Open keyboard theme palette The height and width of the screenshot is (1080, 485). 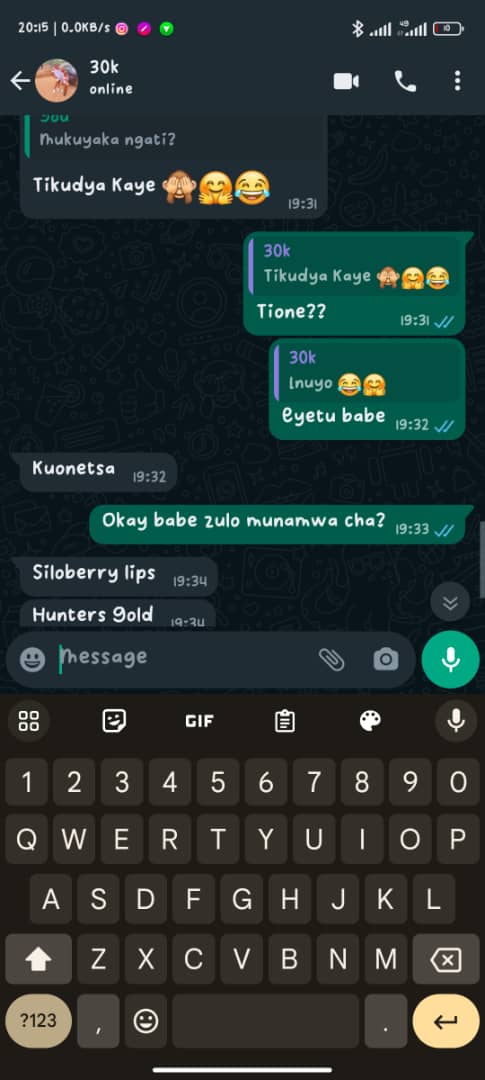[x=370, y=721]
